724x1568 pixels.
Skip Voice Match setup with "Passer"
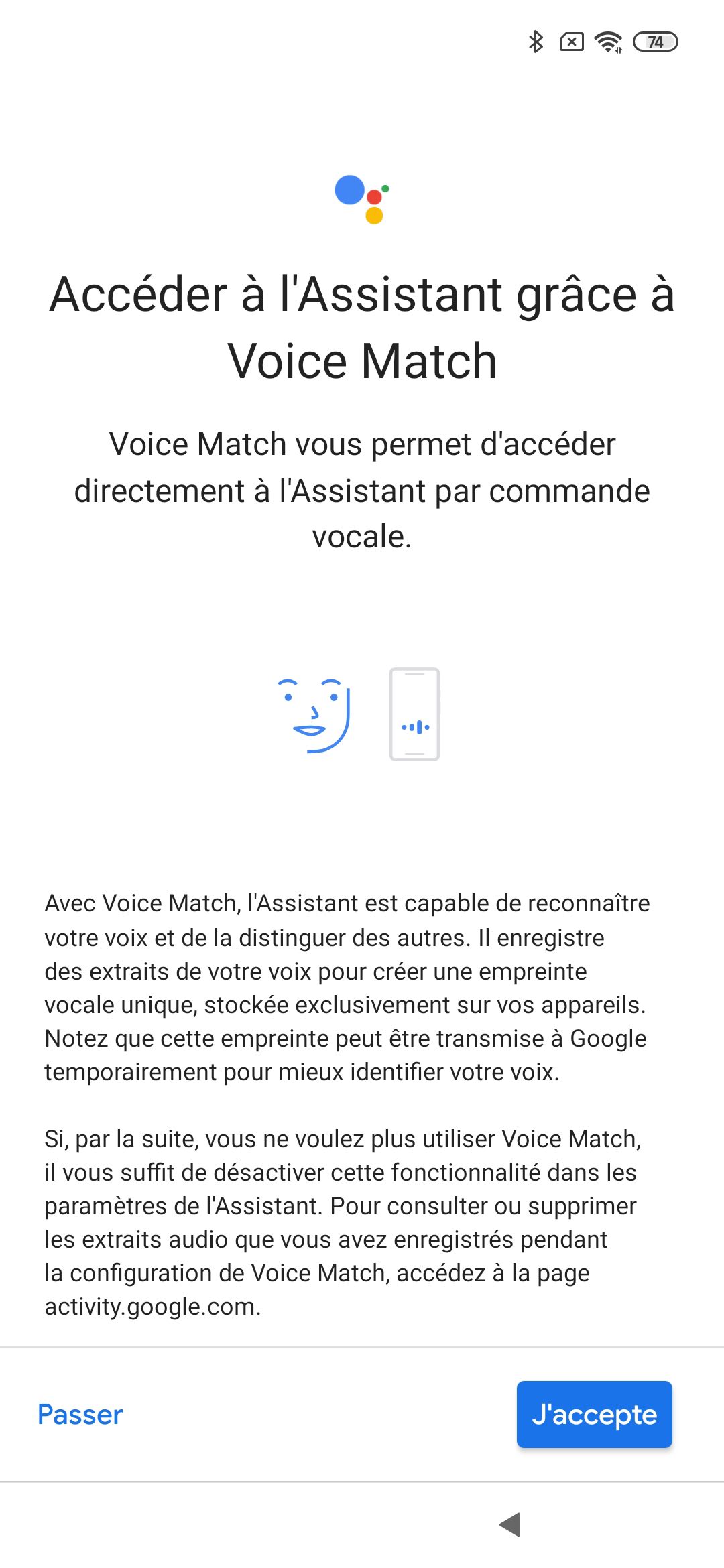(80, 1415)
